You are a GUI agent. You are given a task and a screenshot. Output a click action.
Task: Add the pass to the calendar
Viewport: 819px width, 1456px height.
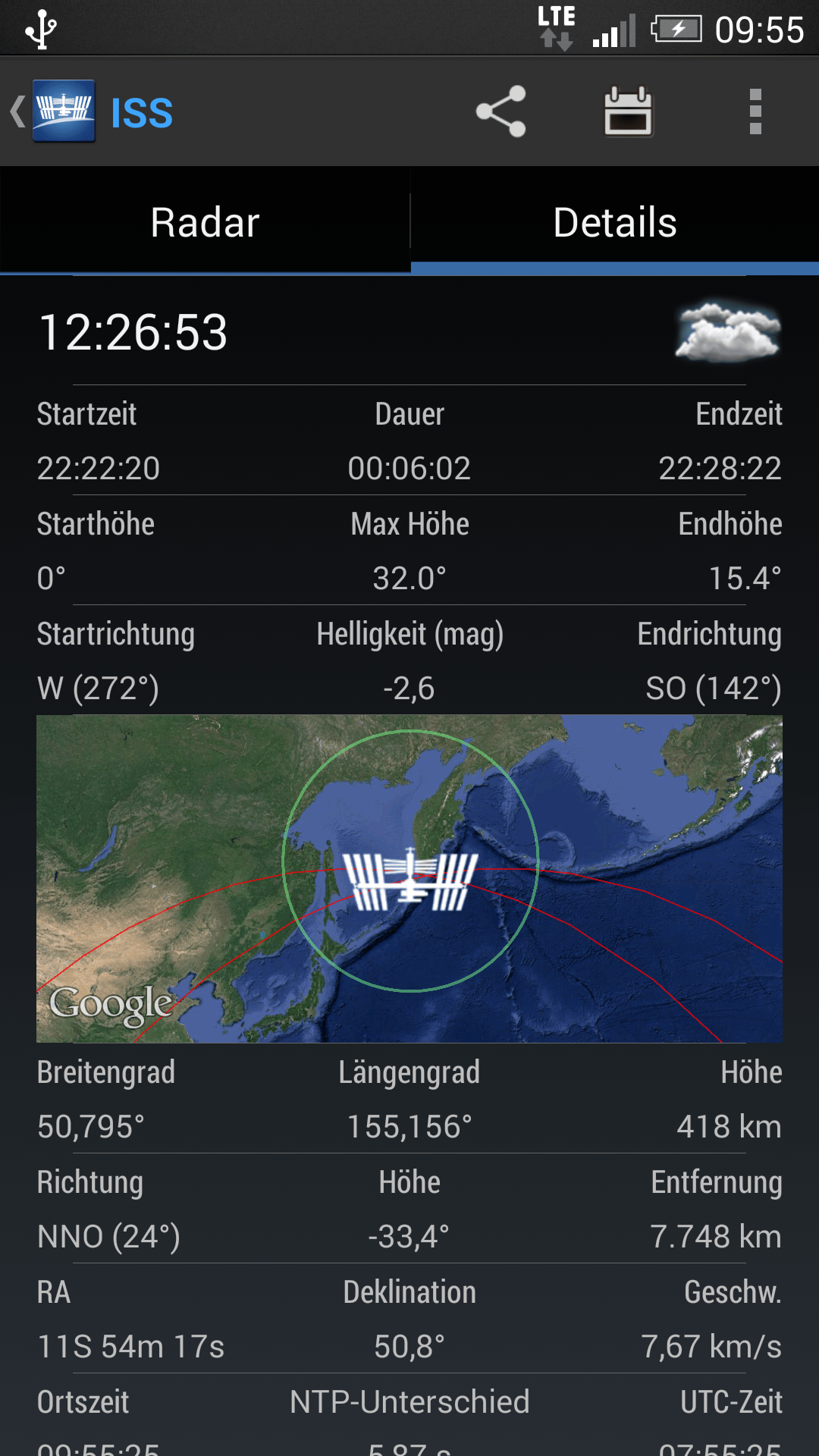[x=628, y=111]
